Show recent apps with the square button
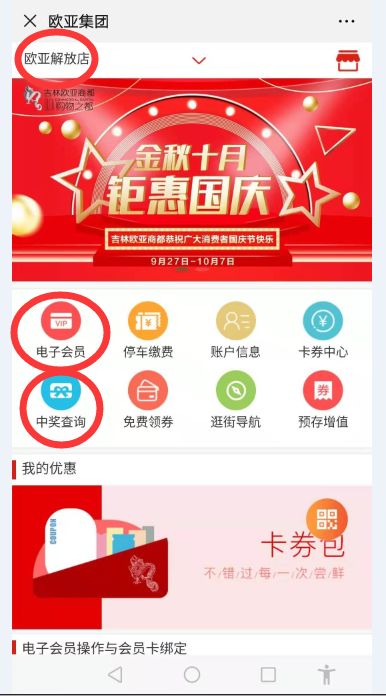 268,675
